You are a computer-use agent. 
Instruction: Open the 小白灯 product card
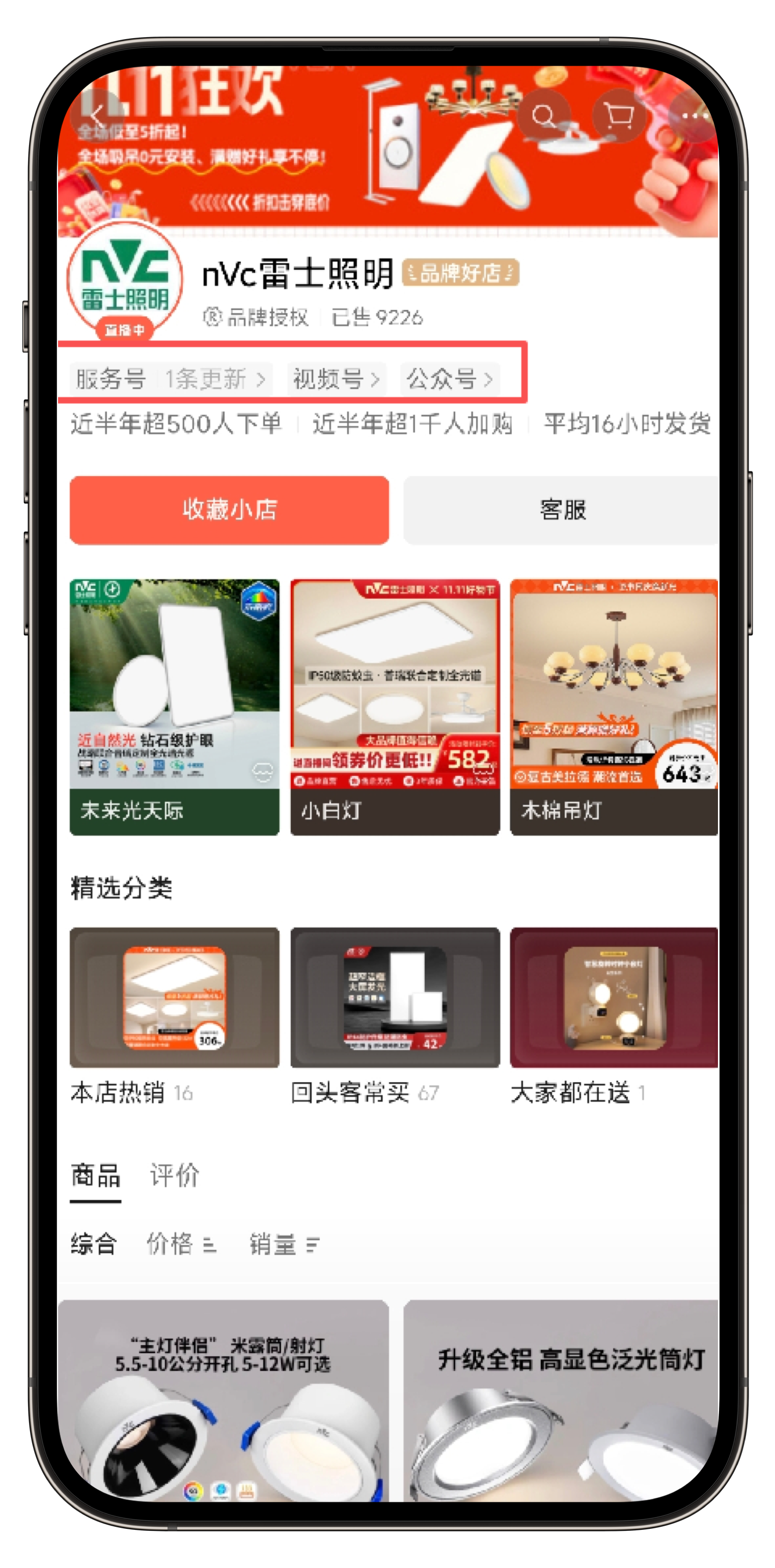click(395, 706)
